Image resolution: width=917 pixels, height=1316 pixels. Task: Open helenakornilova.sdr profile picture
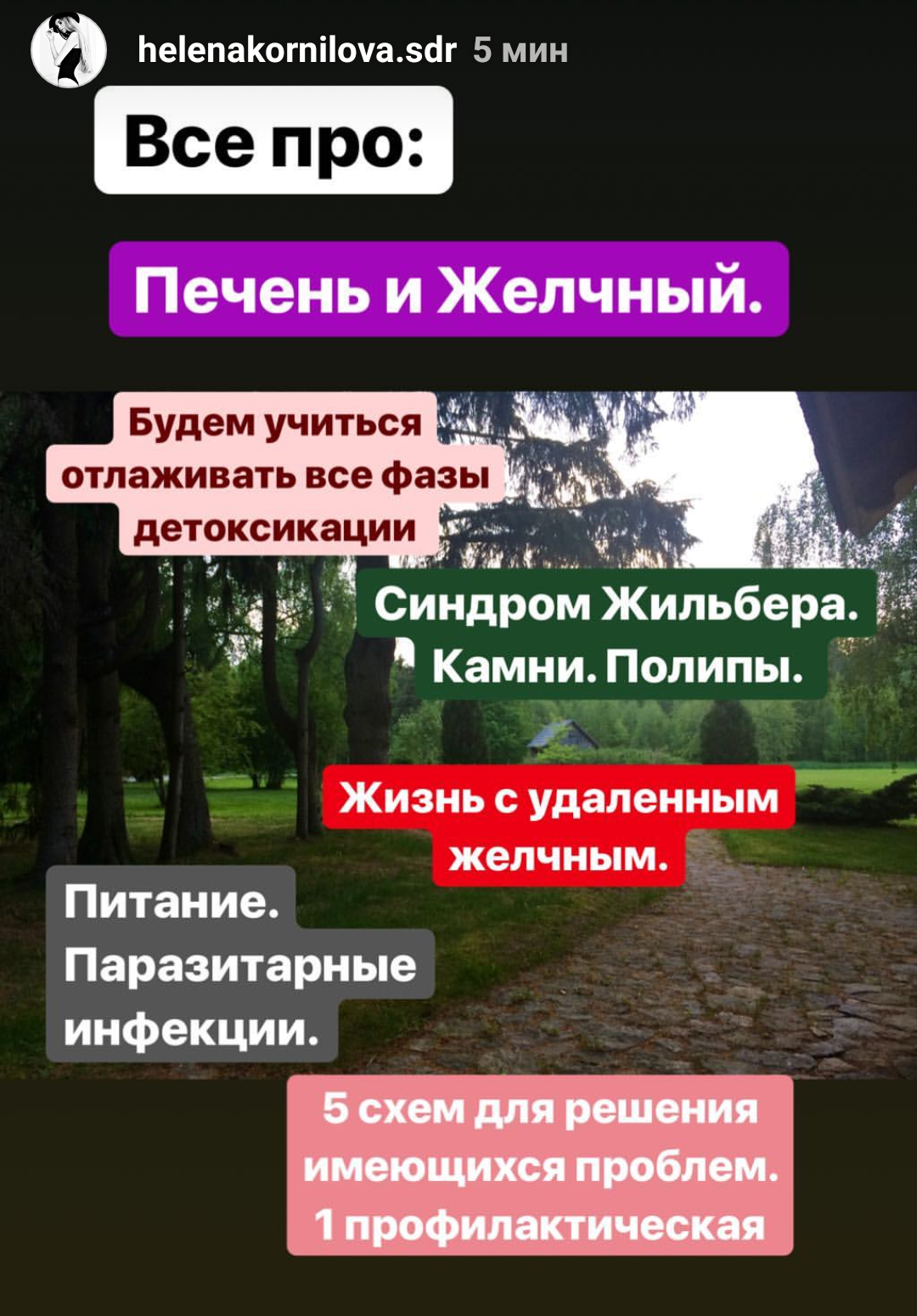point(68,50)
